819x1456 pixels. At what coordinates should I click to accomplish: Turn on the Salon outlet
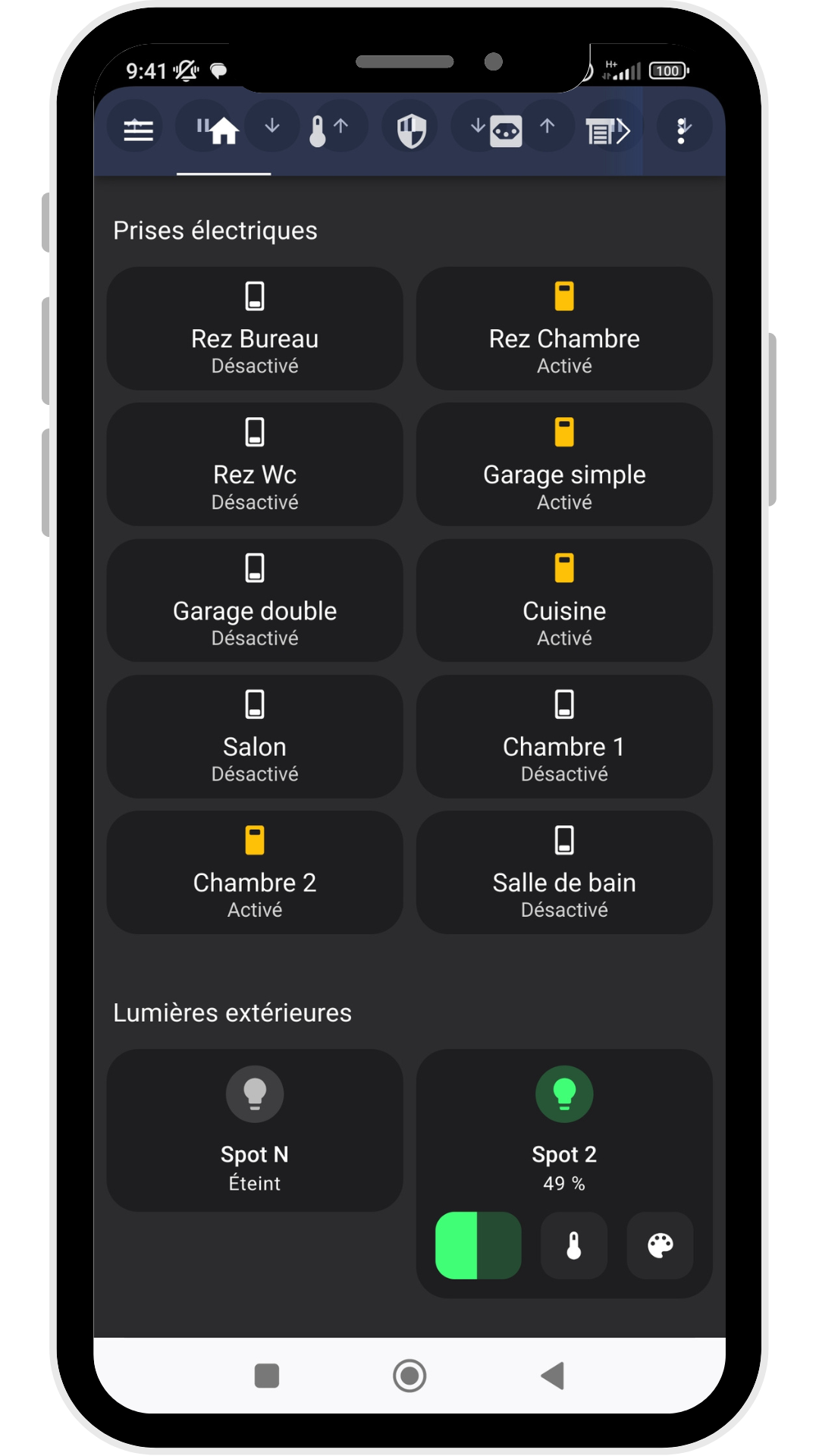pos(255,736)
